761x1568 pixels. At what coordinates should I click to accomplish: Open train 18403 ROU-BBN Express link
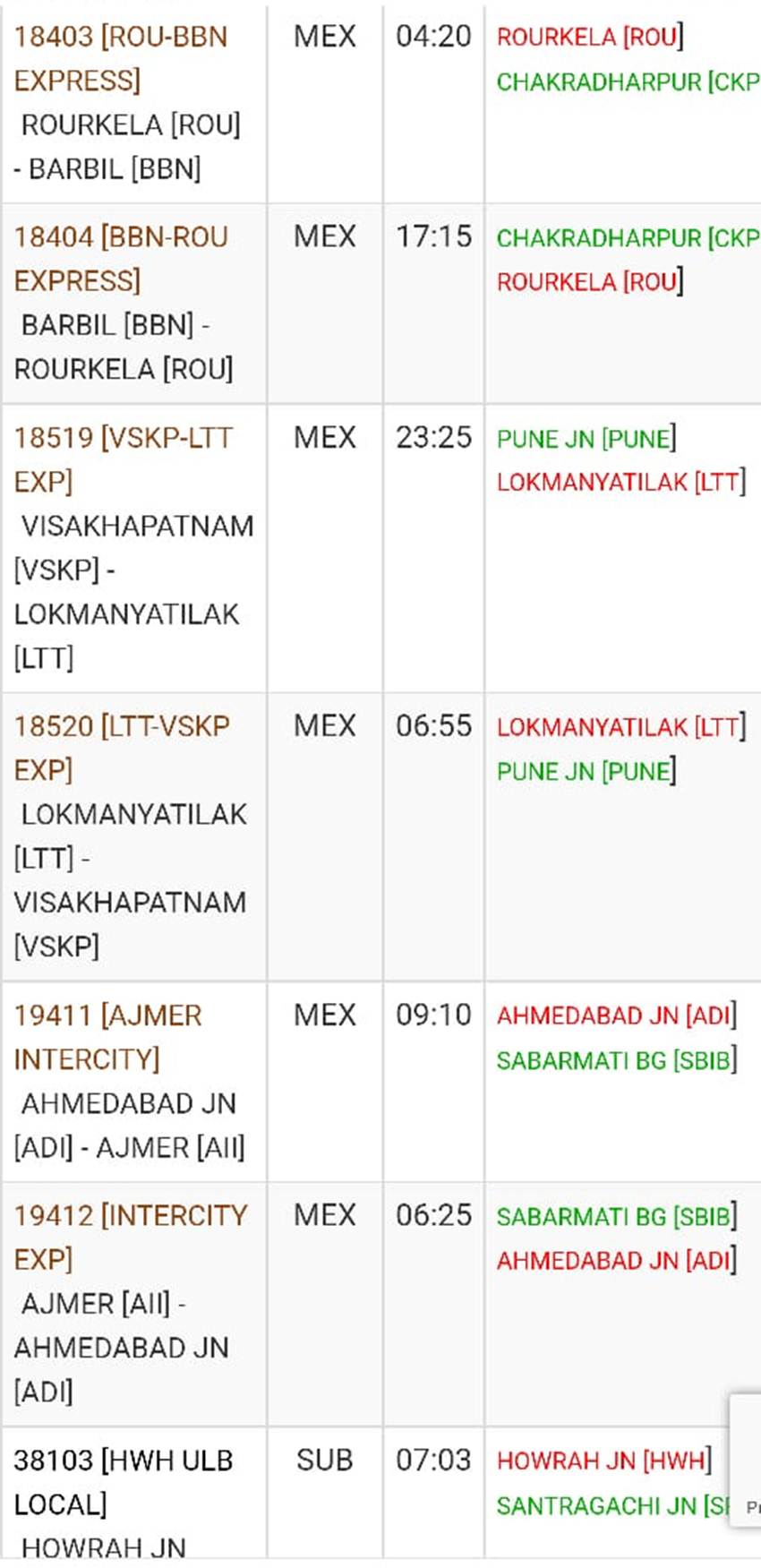120,58
